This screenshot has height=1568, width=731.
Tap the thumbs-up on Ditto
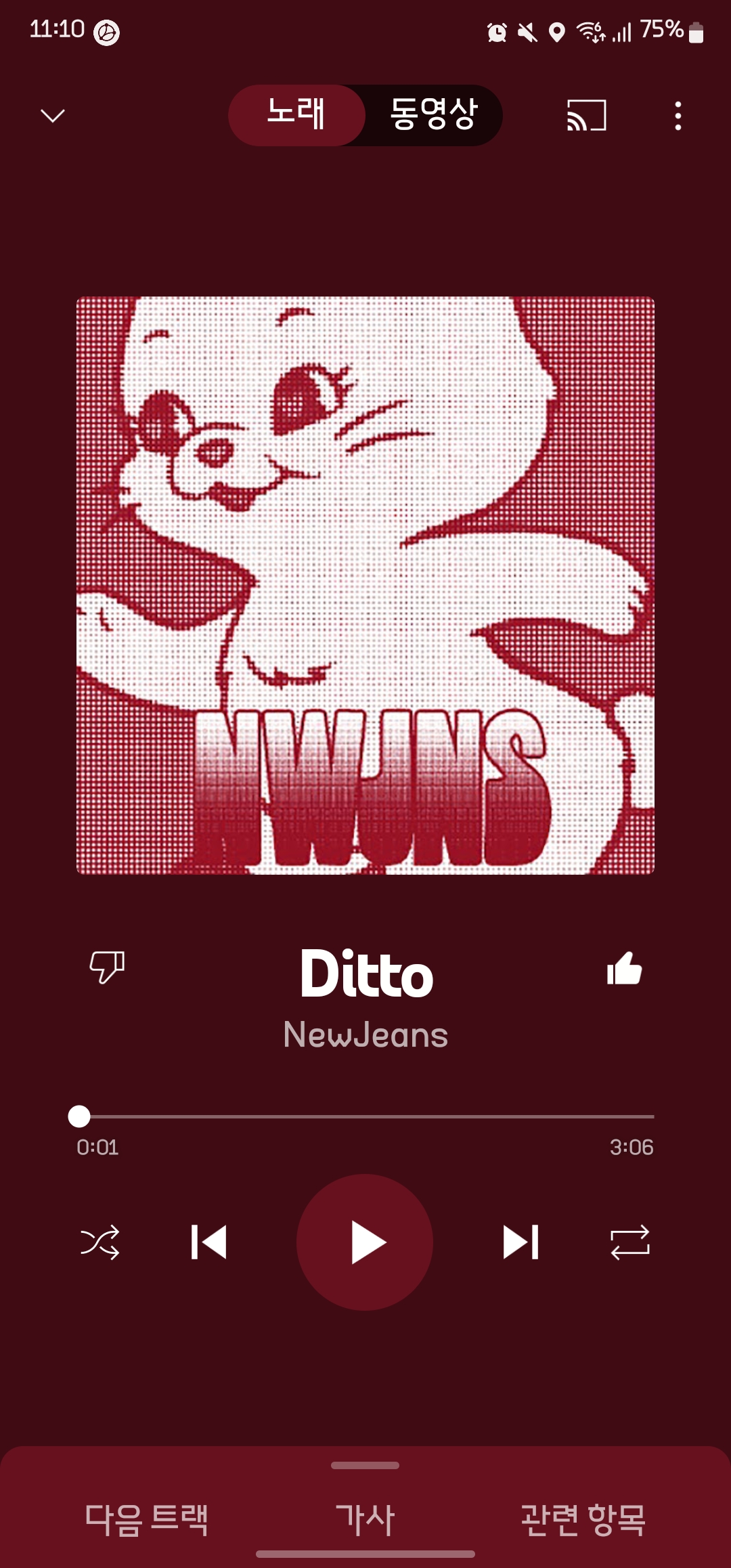click(x=624, y=968)
